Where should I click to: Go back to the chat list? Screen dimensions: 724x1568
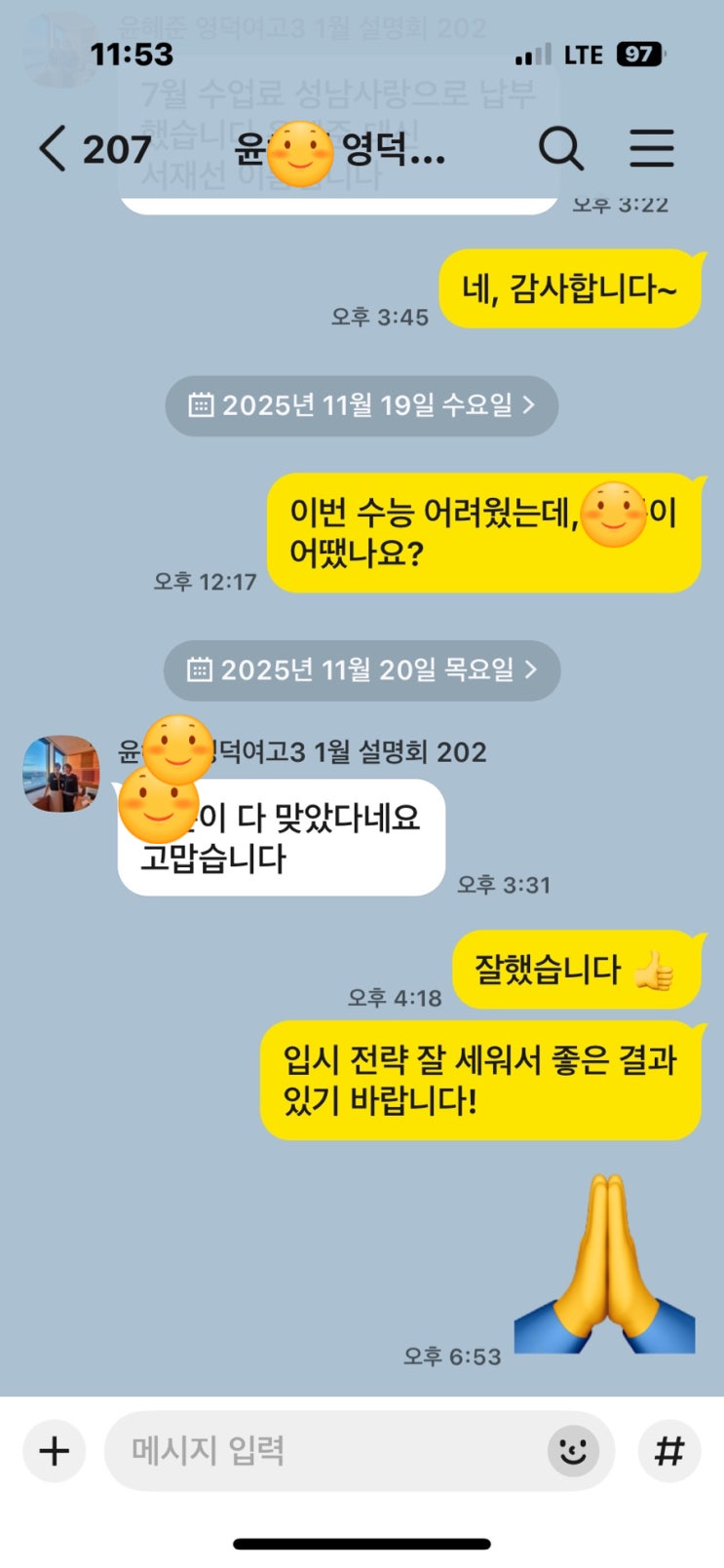[54, 150]
